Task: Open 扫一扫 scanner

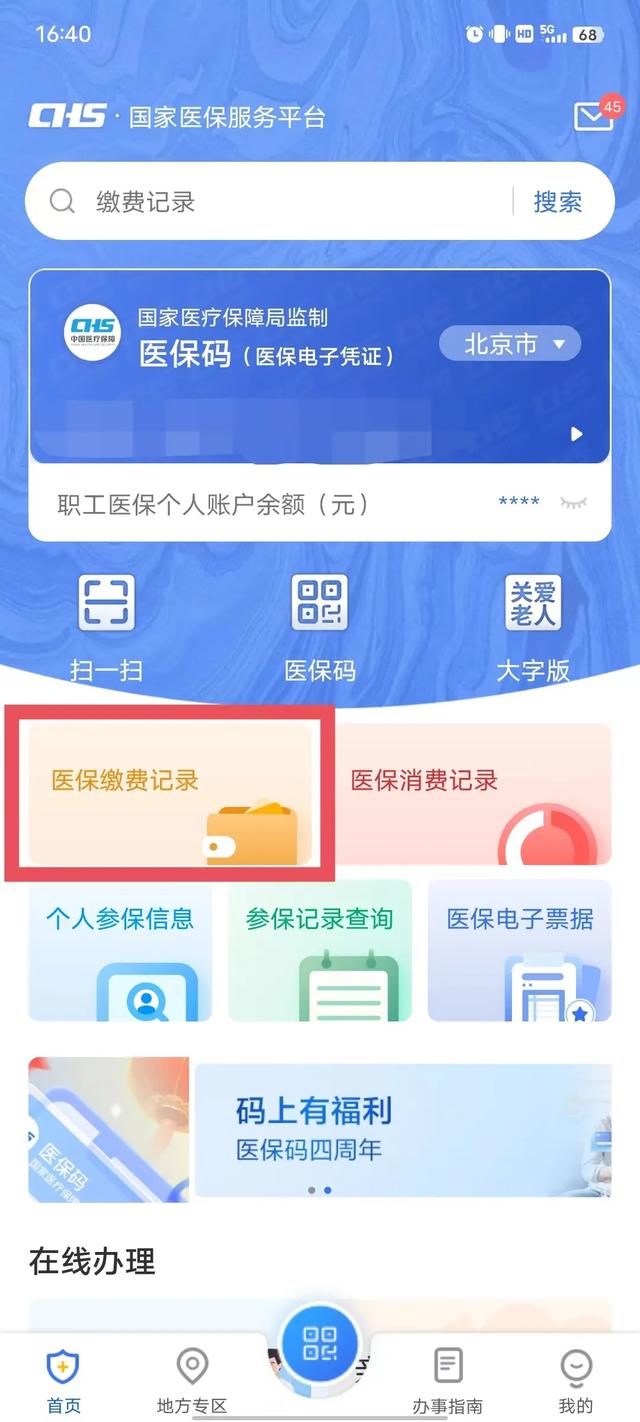Action: (x=106, y=627)
